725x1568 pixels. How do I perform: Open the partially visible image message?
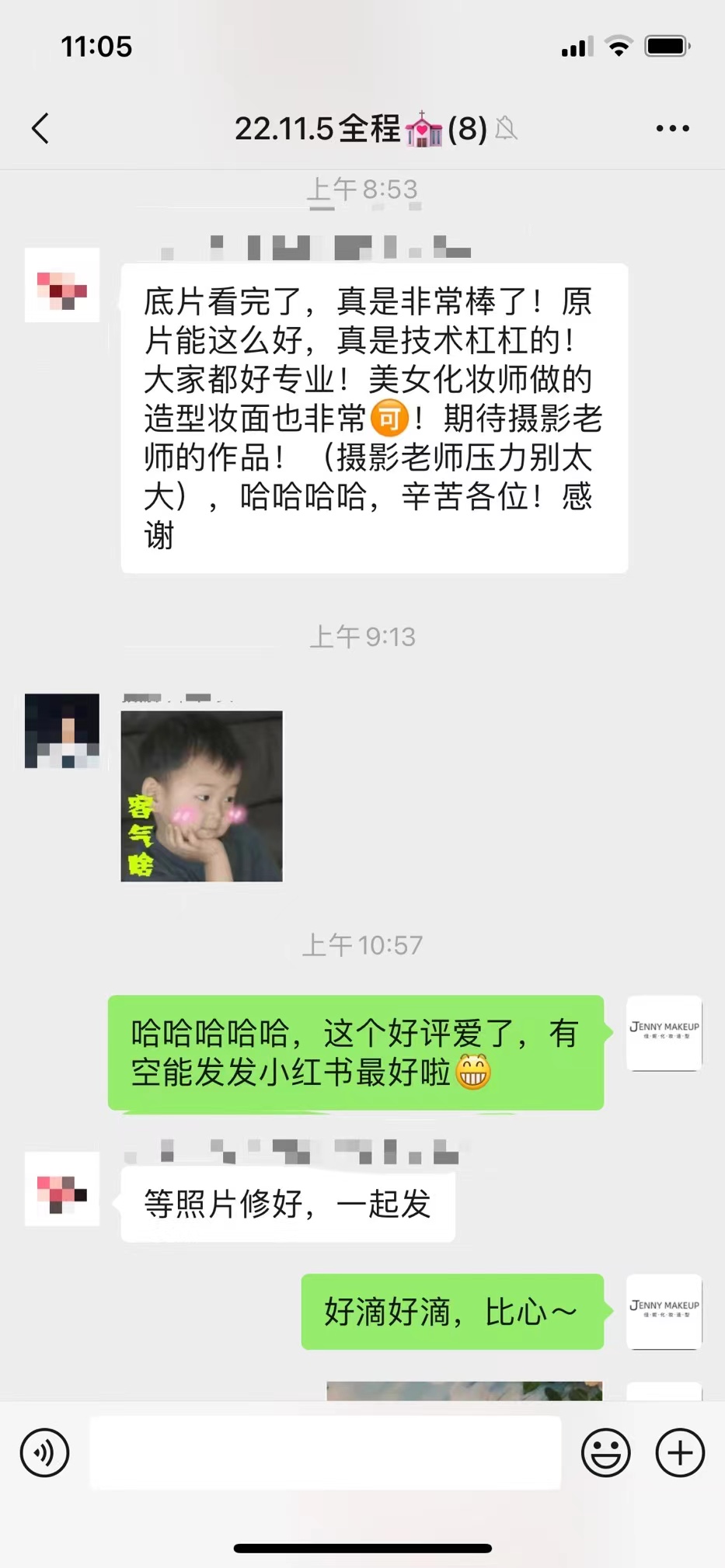tap(464, 1390)
